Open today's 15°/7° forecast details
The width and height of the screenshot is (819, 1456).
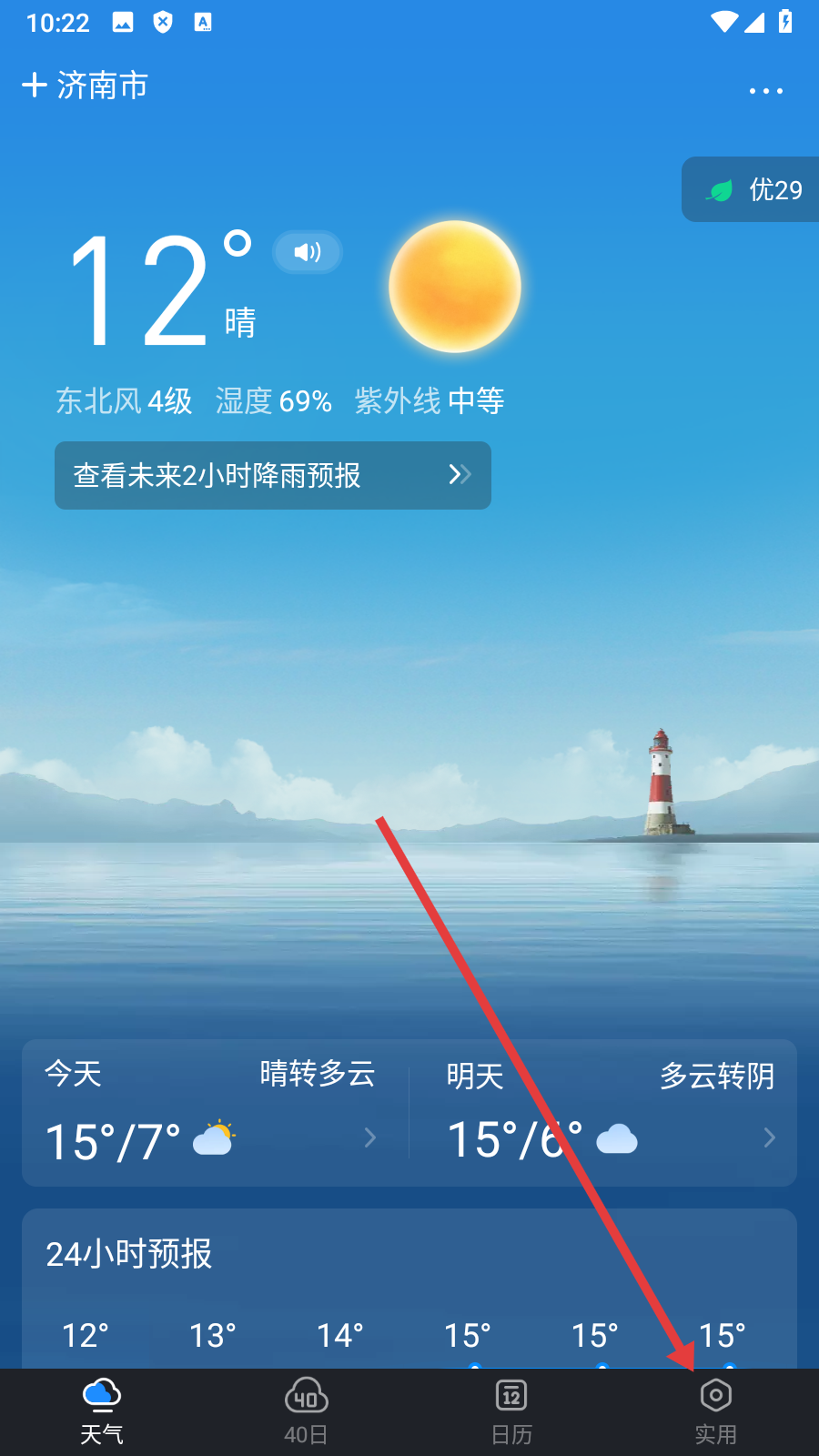point(215,1112)
